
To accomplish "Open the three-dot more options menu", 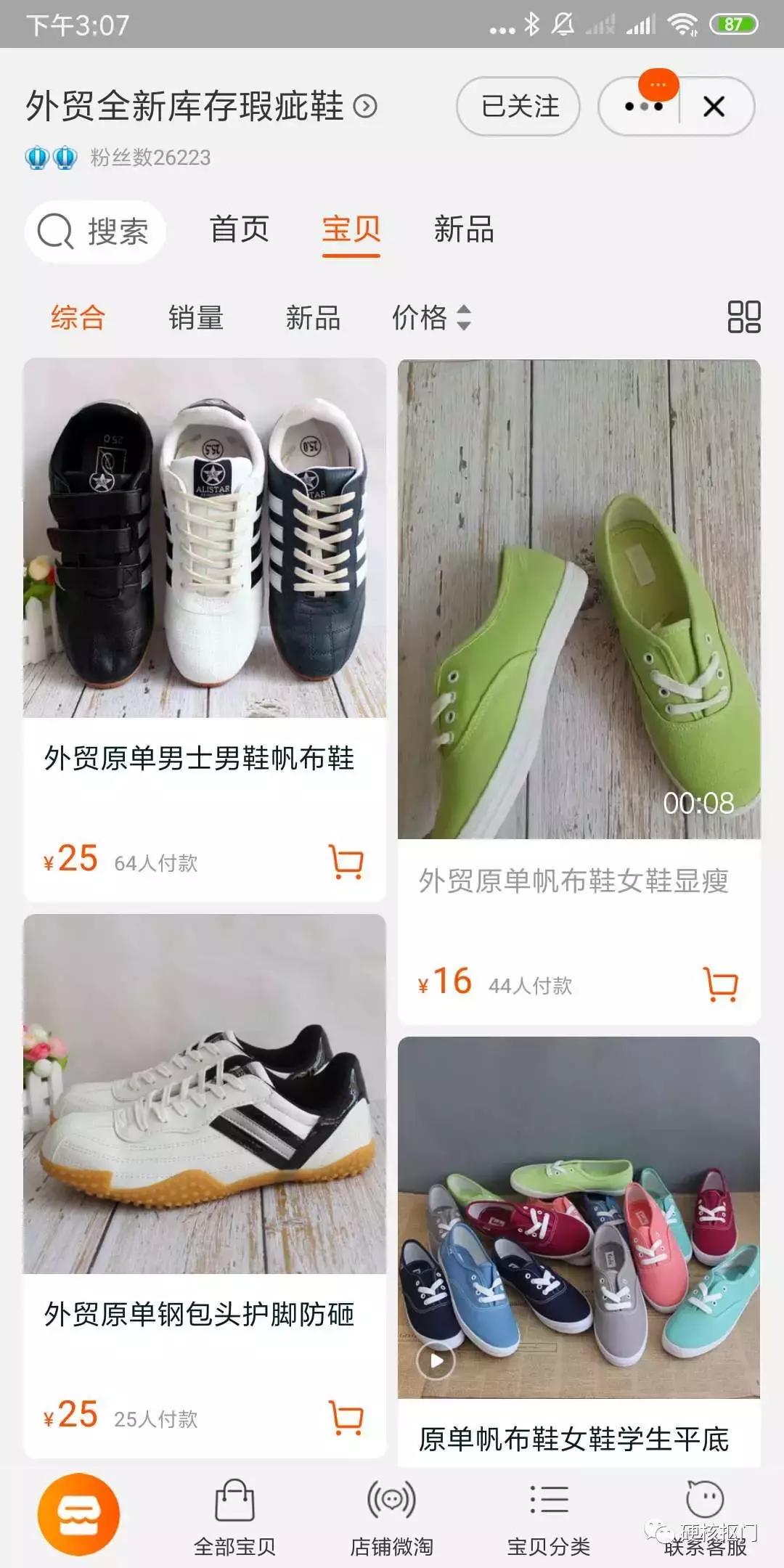I will pos(645,106).
